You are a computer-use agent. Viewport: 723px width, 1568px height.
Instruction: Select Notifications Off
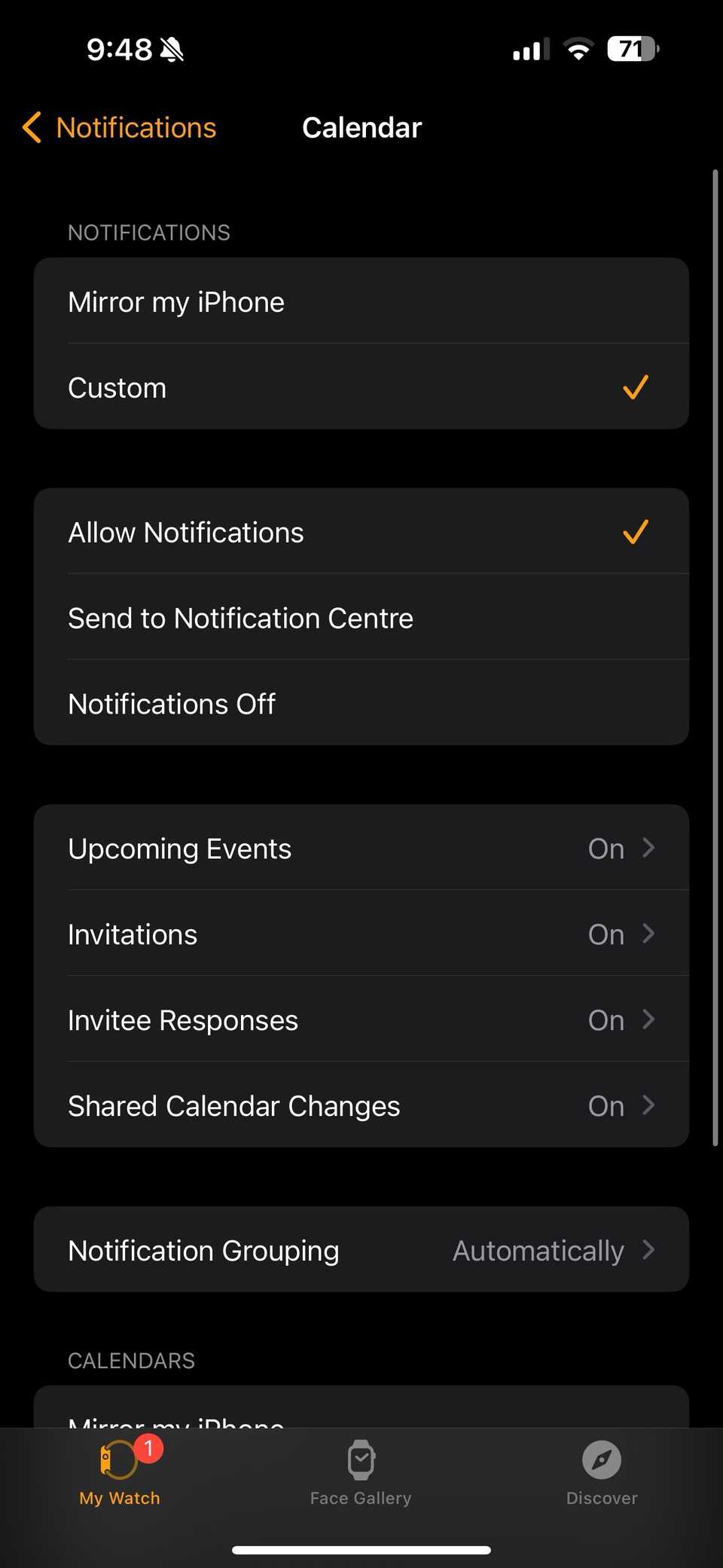[x=361, y=704]
